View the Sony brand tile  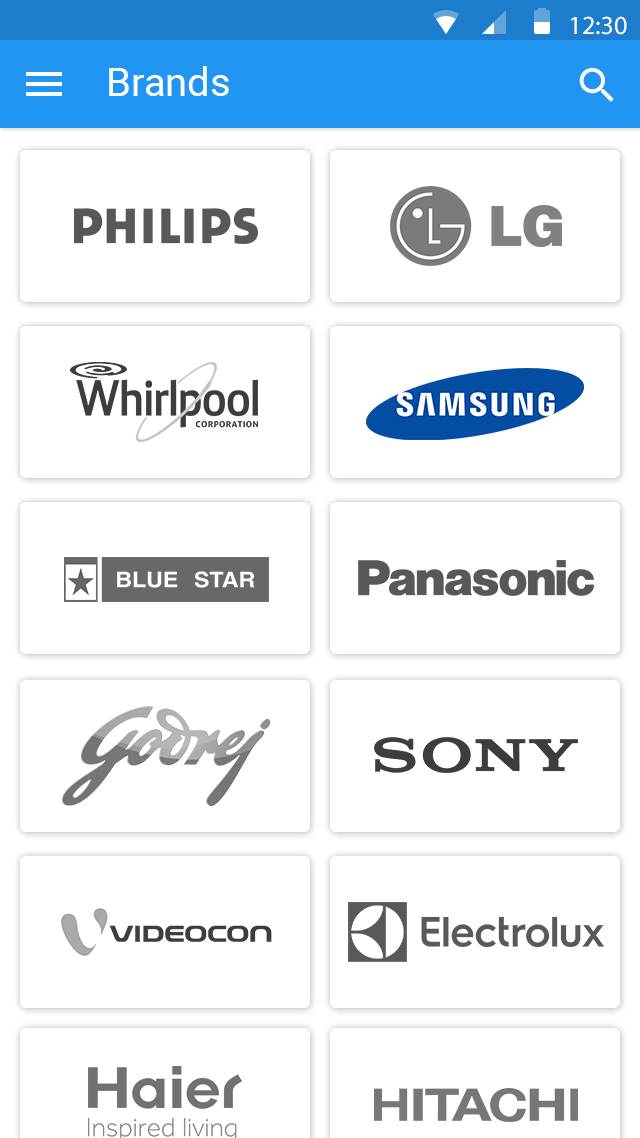475,756
